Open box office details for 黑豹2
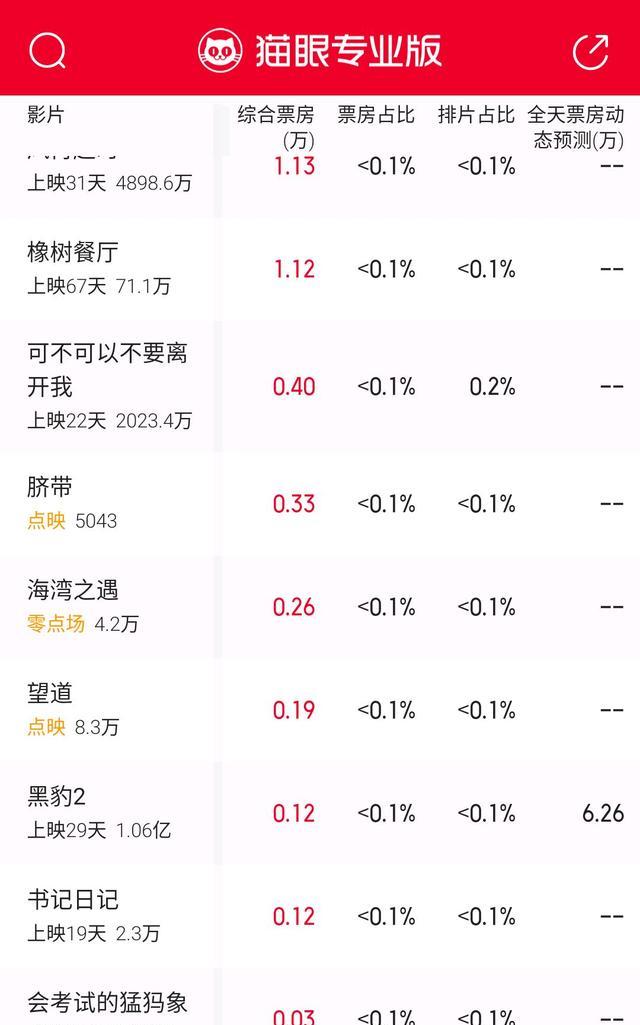 coord(320,813)
